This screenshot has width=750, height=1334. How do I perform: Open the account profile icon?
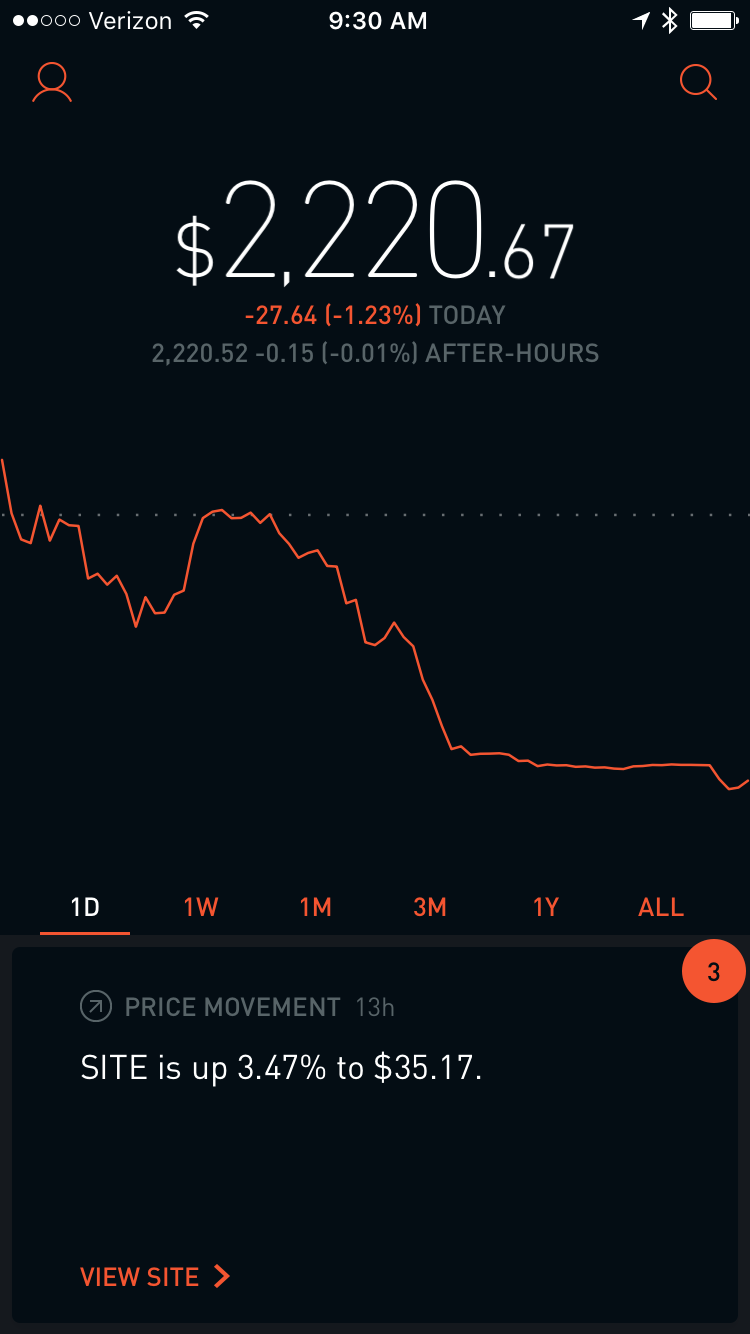tap(52, 83)
